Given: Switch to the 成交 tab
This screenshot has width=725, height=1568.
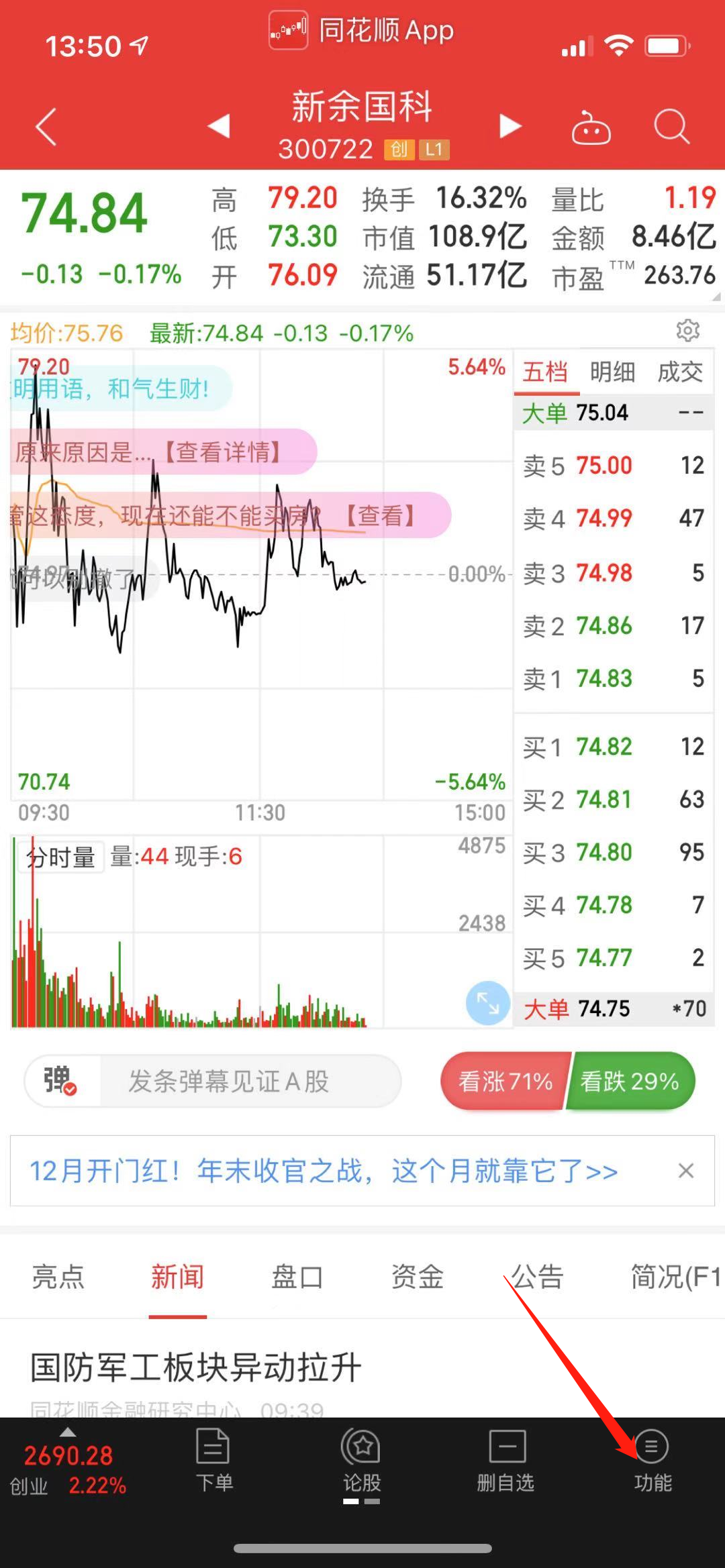Looking at the screenshot, I should click(x=680, y=371).
